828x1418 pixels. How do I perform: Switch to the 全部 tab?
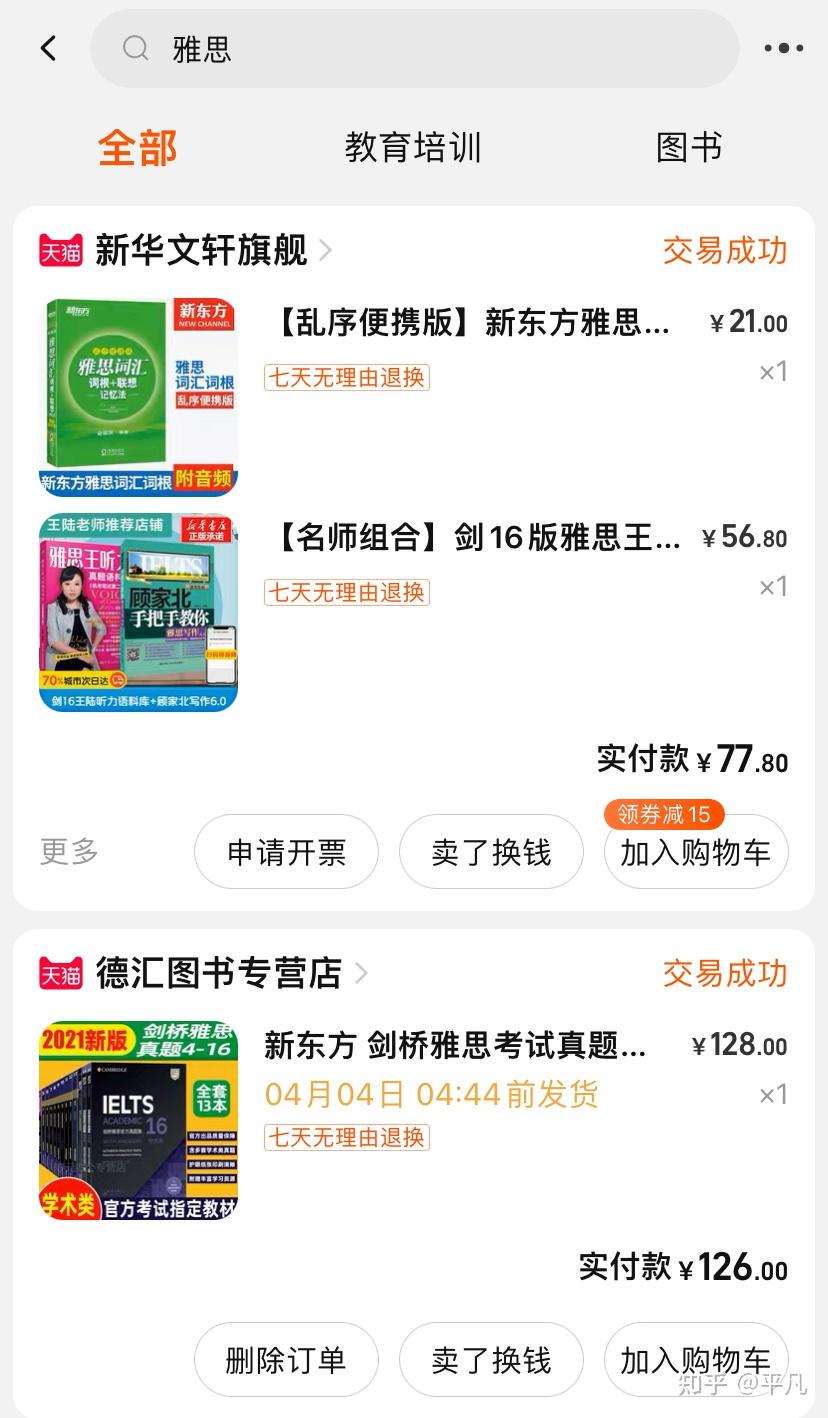137,148
